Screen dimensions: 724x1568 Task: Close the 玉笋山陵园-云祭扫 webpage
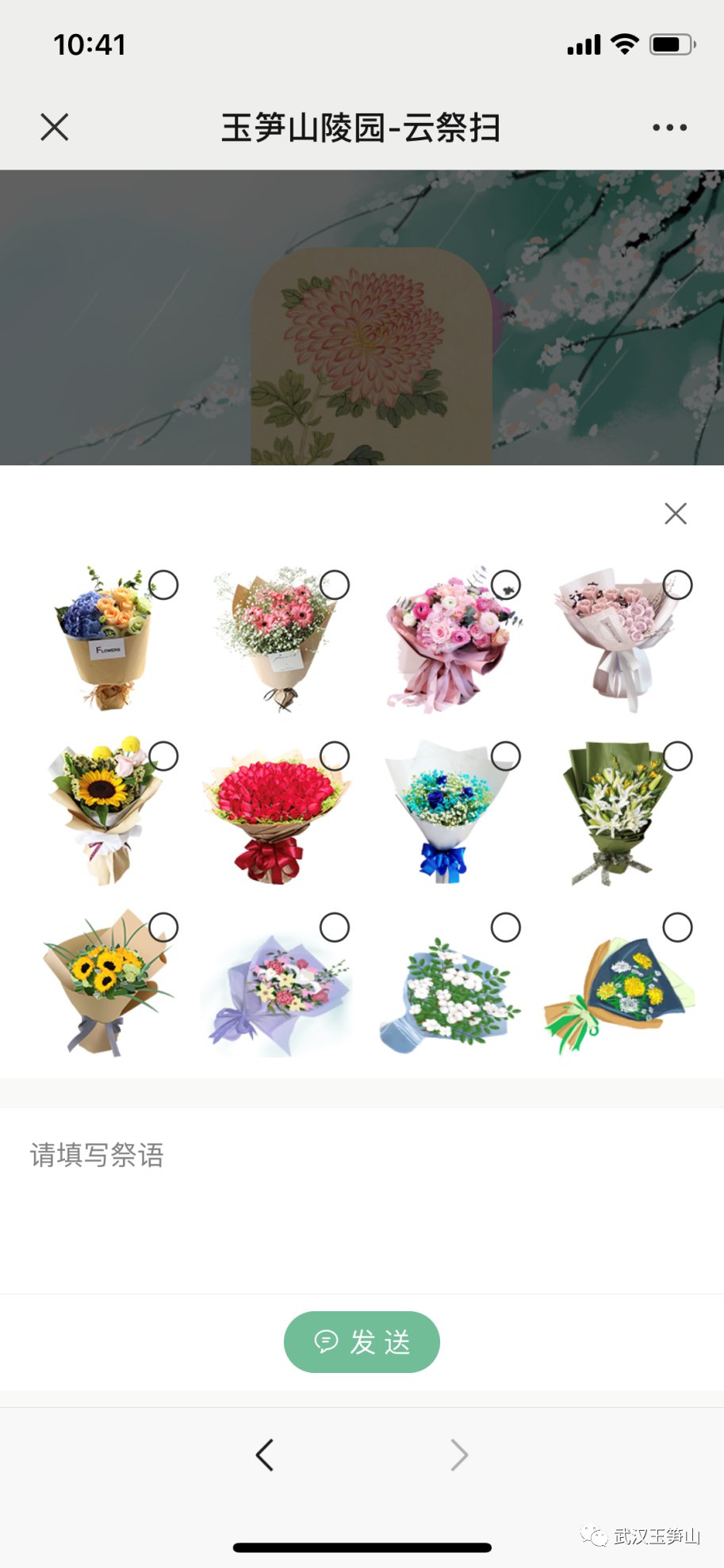point(55,127)
